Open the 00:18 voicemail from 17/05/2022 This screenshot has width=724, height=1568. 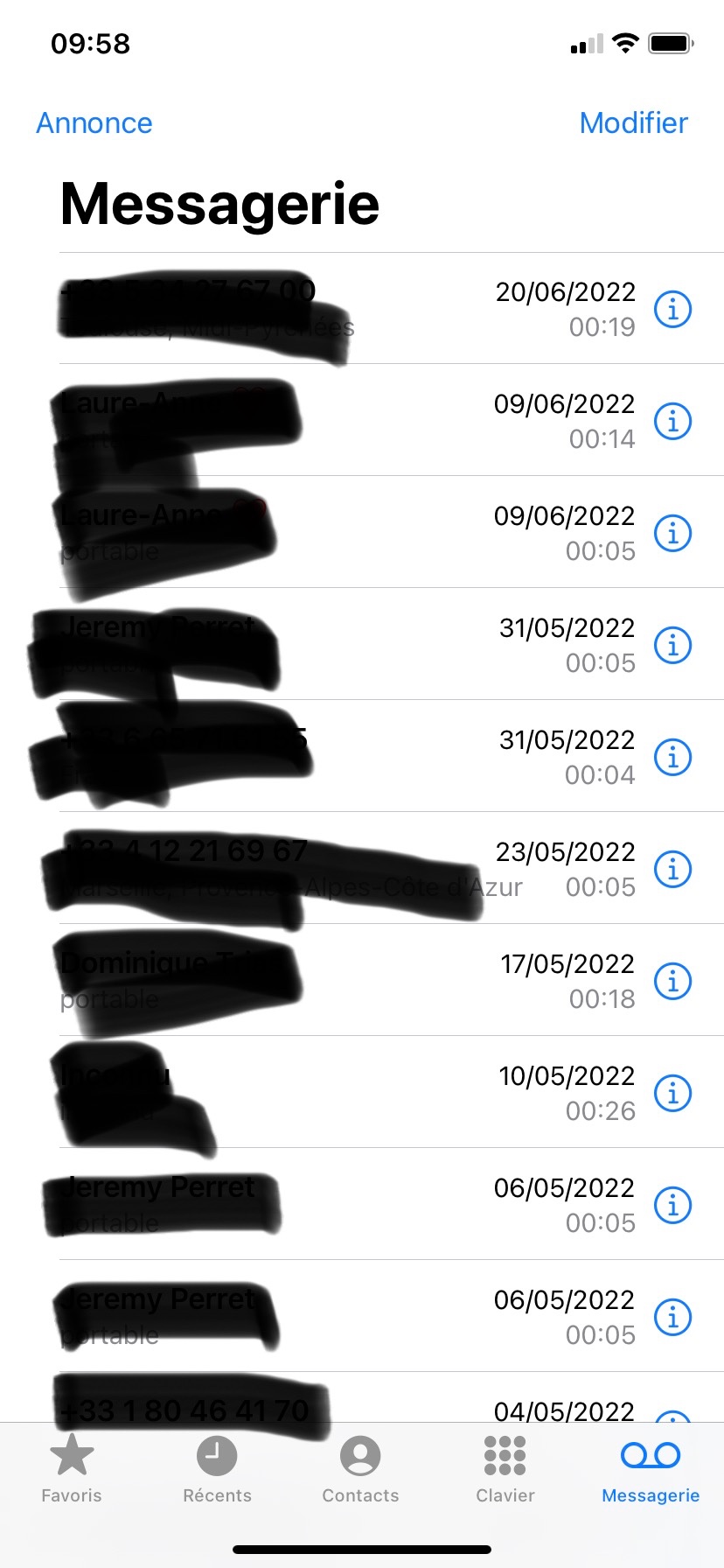(350, 981)
